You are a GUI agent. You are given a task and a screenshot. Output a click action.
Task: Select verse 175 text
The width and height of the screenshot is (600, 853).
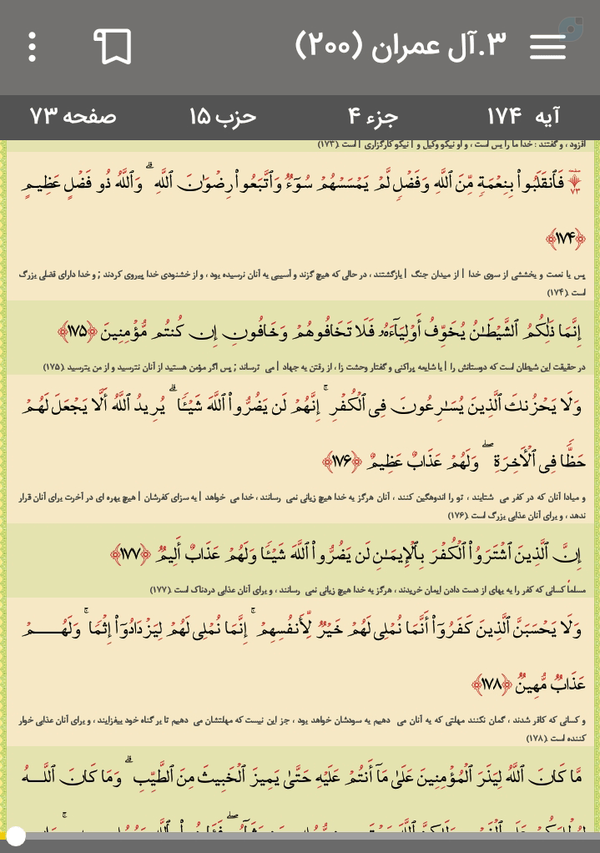pos(320,331)
